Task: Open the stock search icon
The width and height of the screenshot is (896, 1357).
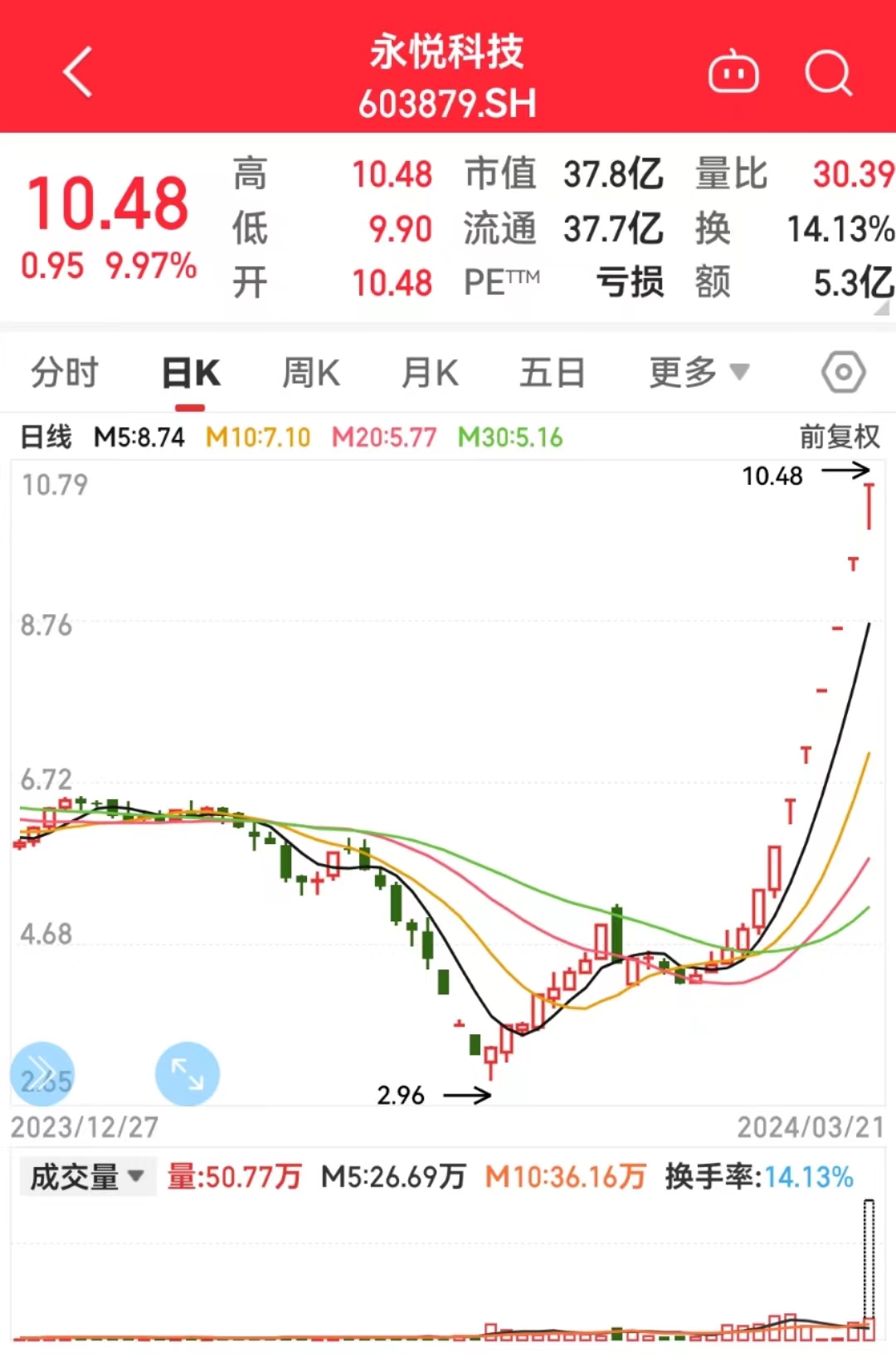Action: click(x=828, y=73)
